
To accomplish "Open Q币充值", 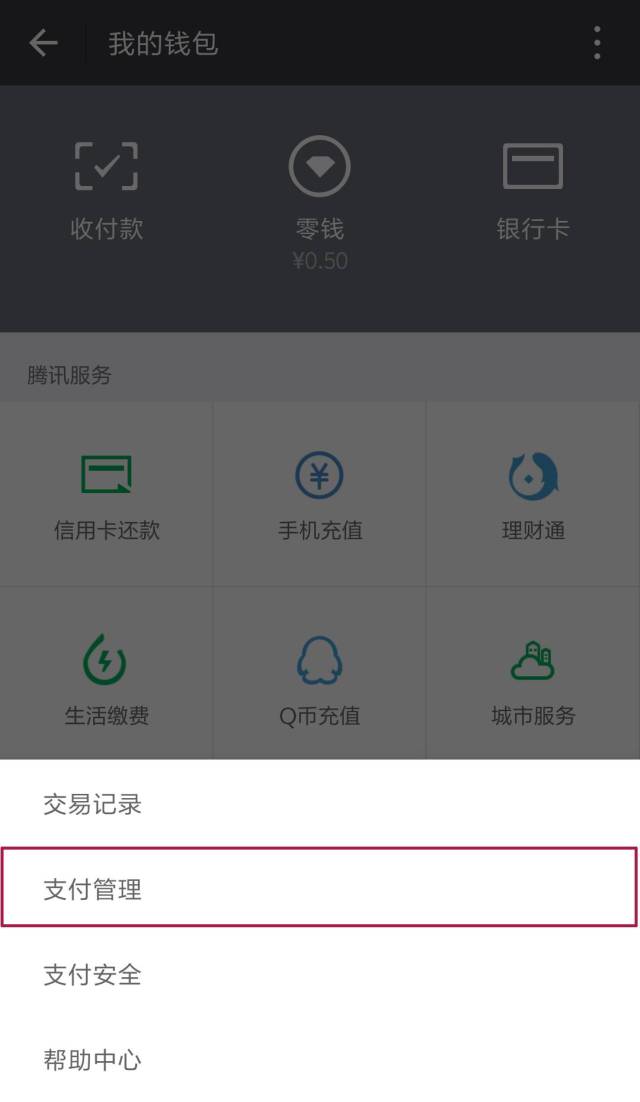I will [x=319, y=680].
